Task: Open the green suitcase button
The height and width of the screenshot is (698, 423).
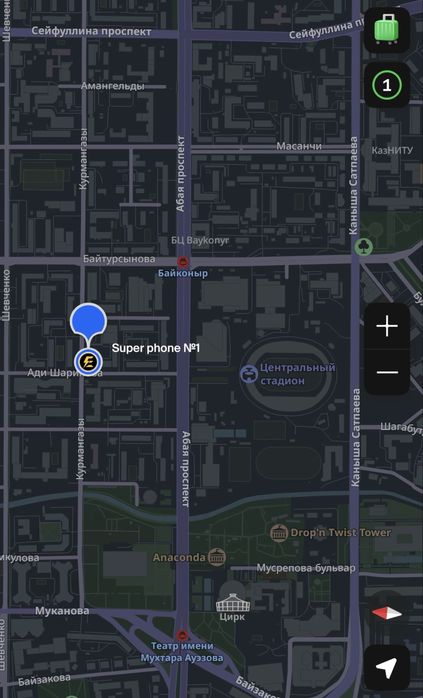Action: [x=386, y=30]
